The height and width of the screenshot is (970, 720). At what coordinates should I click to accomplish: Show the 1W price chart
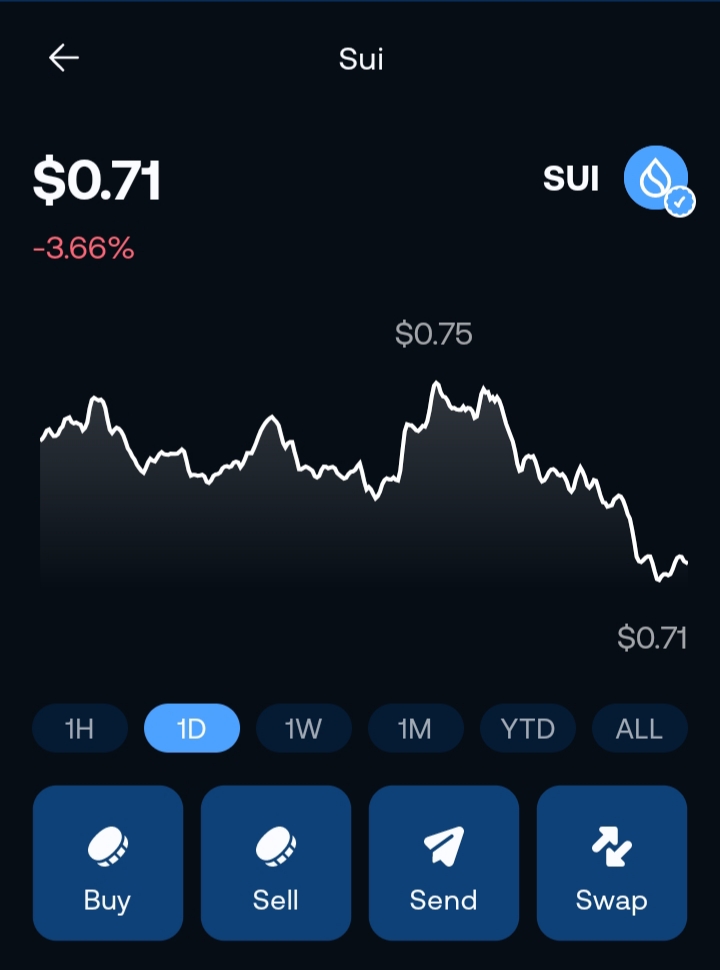(x=304, y=728)
